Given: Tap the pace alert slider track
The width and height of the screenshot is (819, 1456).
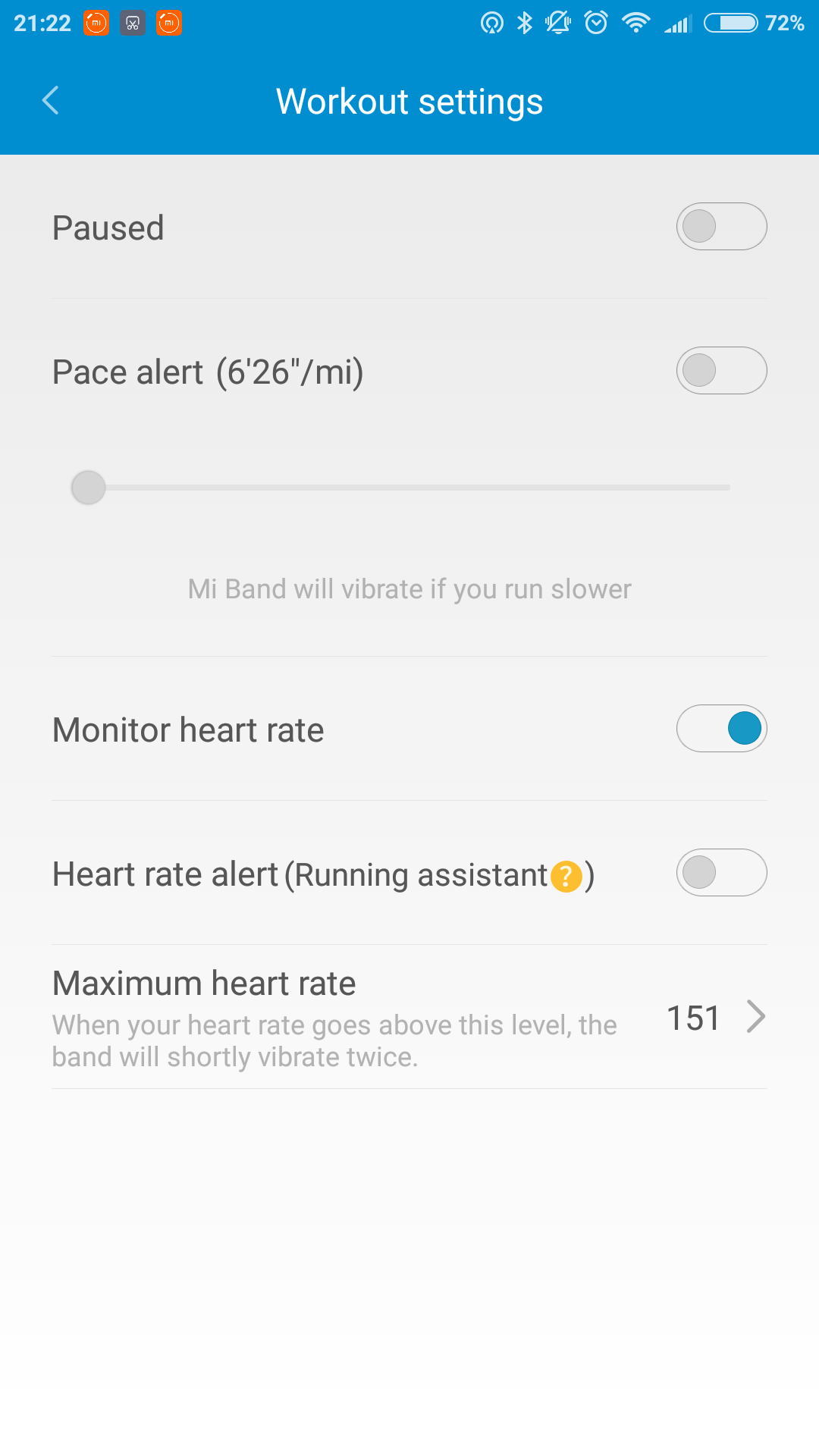Looking at the screenshot, I should 409,488.
